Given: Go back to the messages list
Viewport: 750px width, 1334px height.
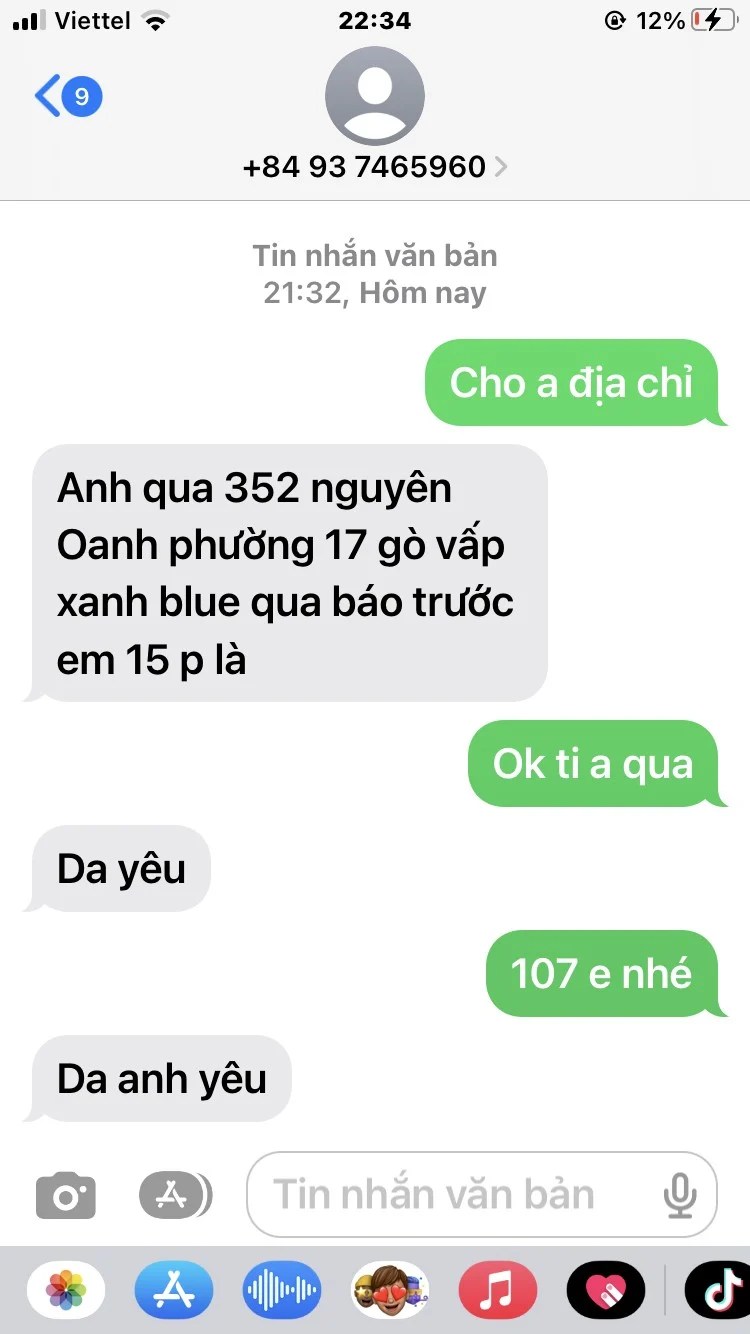Looking at the screenshot, I should 66,96.
